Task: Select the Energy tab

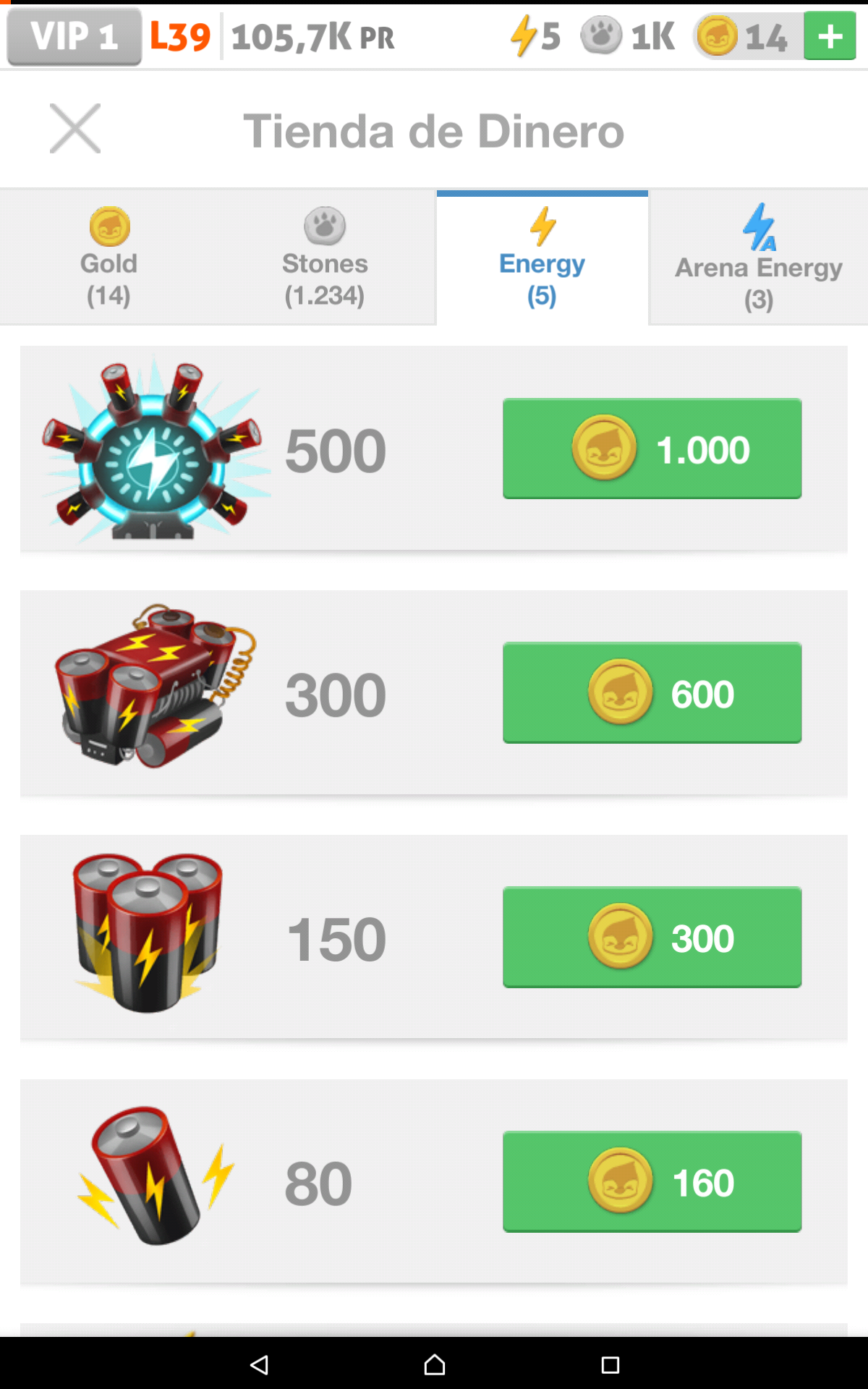Action: (542, 258)
